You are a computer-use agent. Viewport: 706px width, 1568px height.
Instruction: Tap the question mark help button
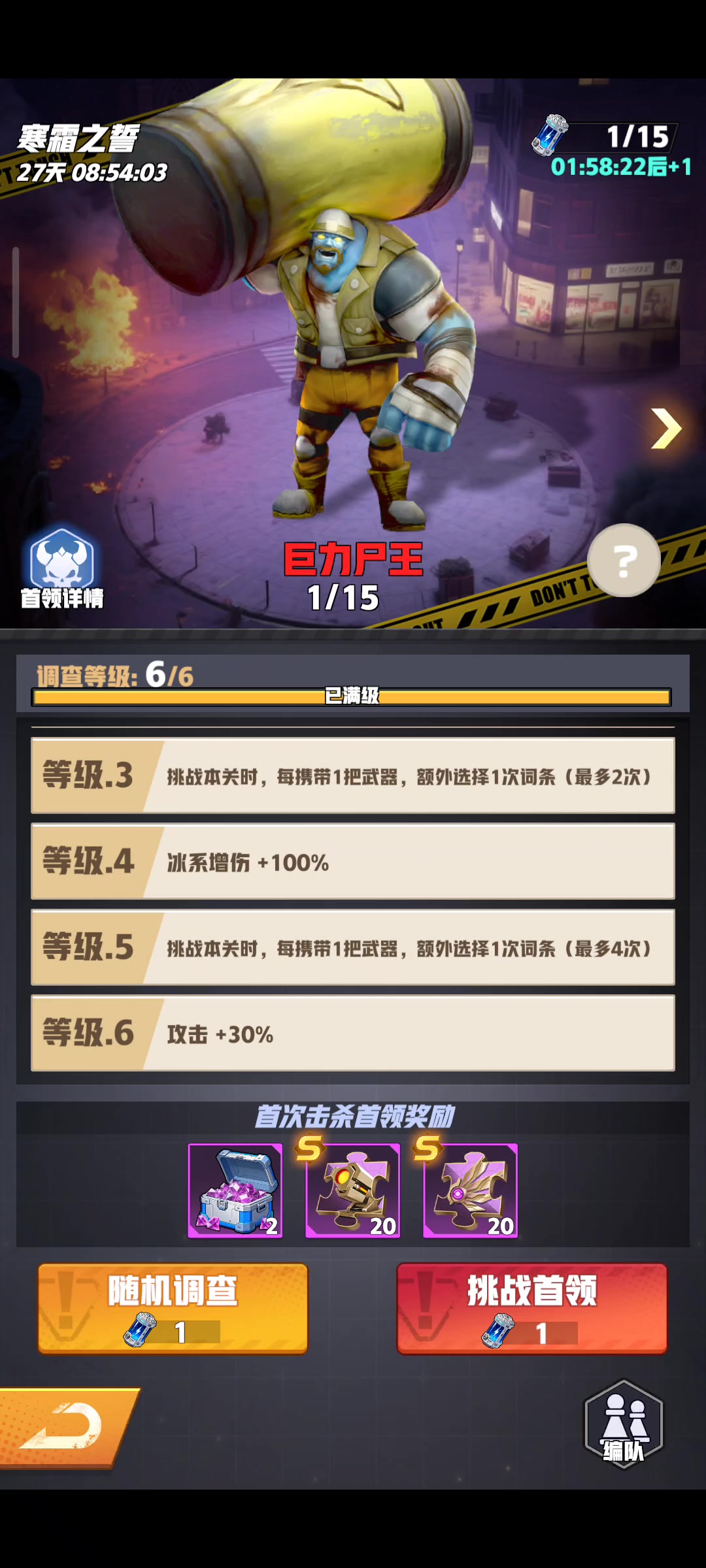coord(624,561)
